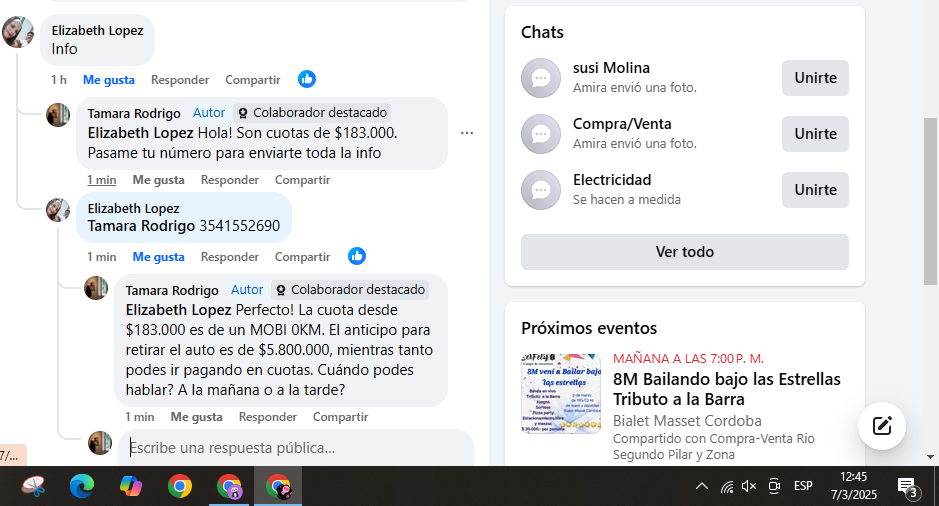Like Tamara's Perfecto MOBI 0KM reply

[x=196, y=417]
